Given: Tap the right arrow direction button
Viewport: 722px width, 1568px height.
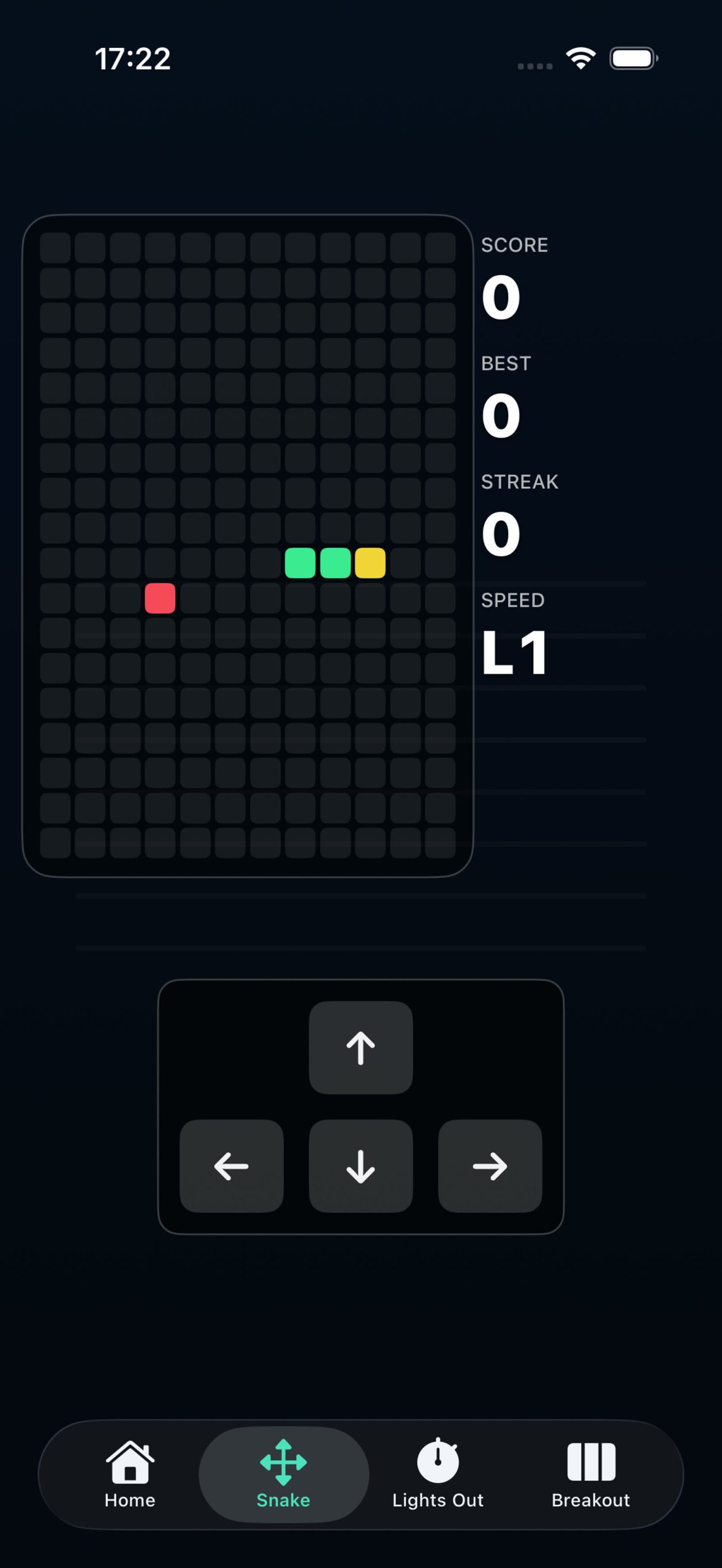Looking at the screenshot, I should [x=490, y=1166].
